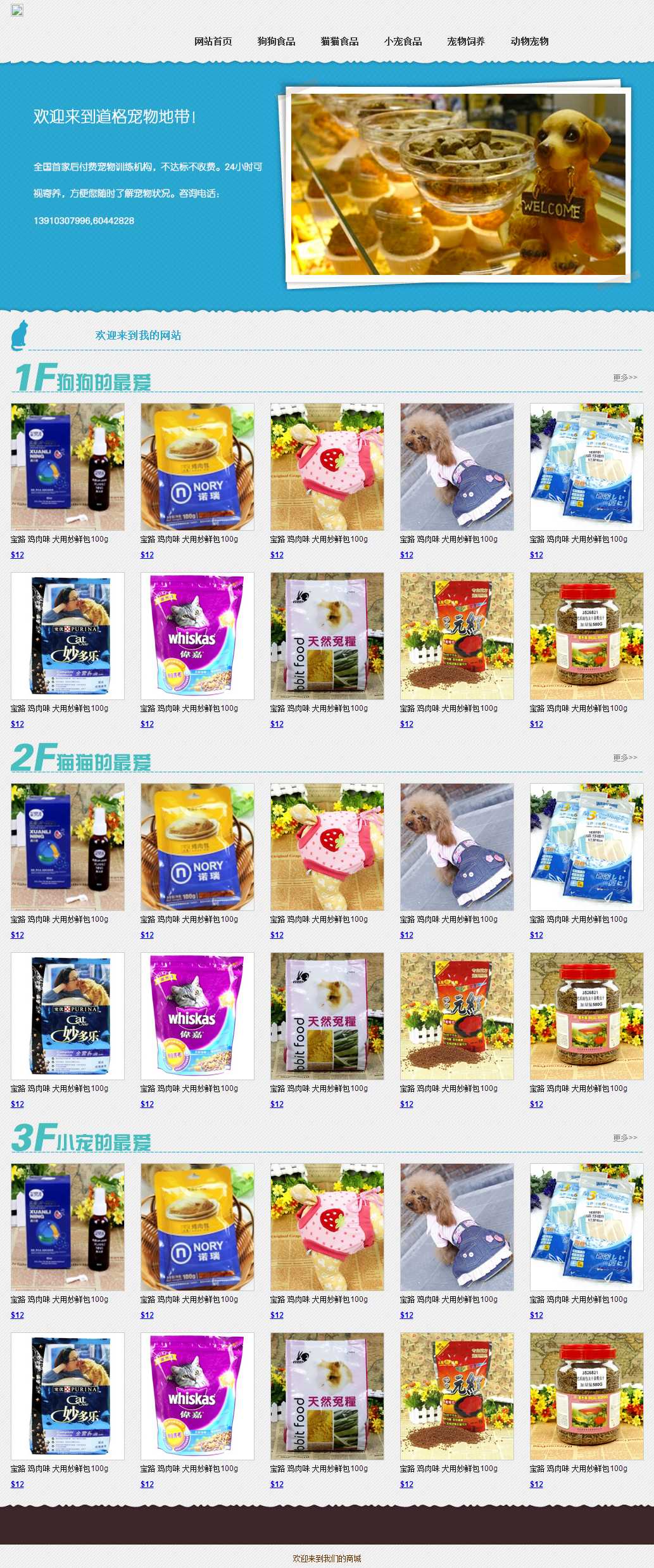Open the red 元红 bag product in 3F
The height and width of the screenshot is (1568, 654).
point(457,1396)
